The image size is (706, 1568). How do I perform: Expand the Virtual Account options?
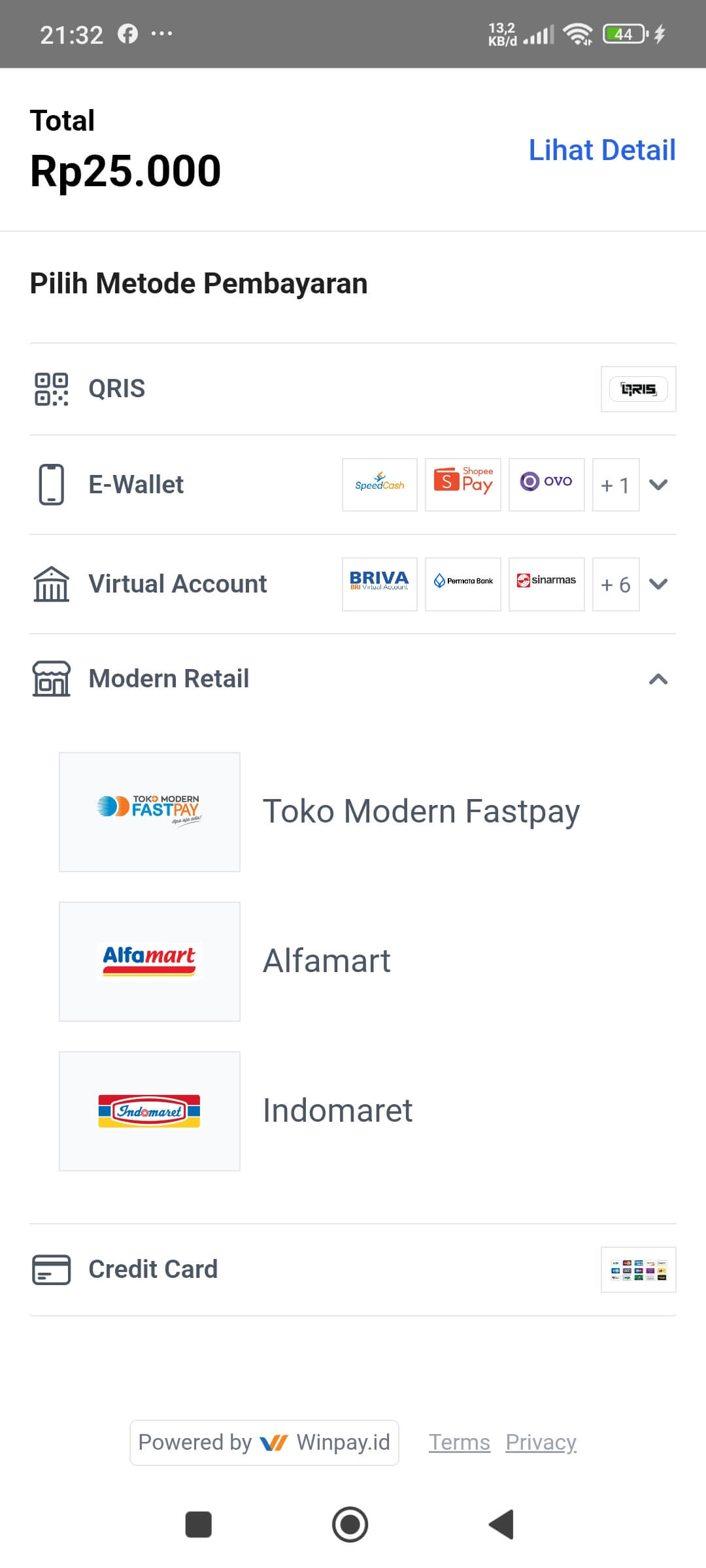pyautogui.click(x=658, y=584)
